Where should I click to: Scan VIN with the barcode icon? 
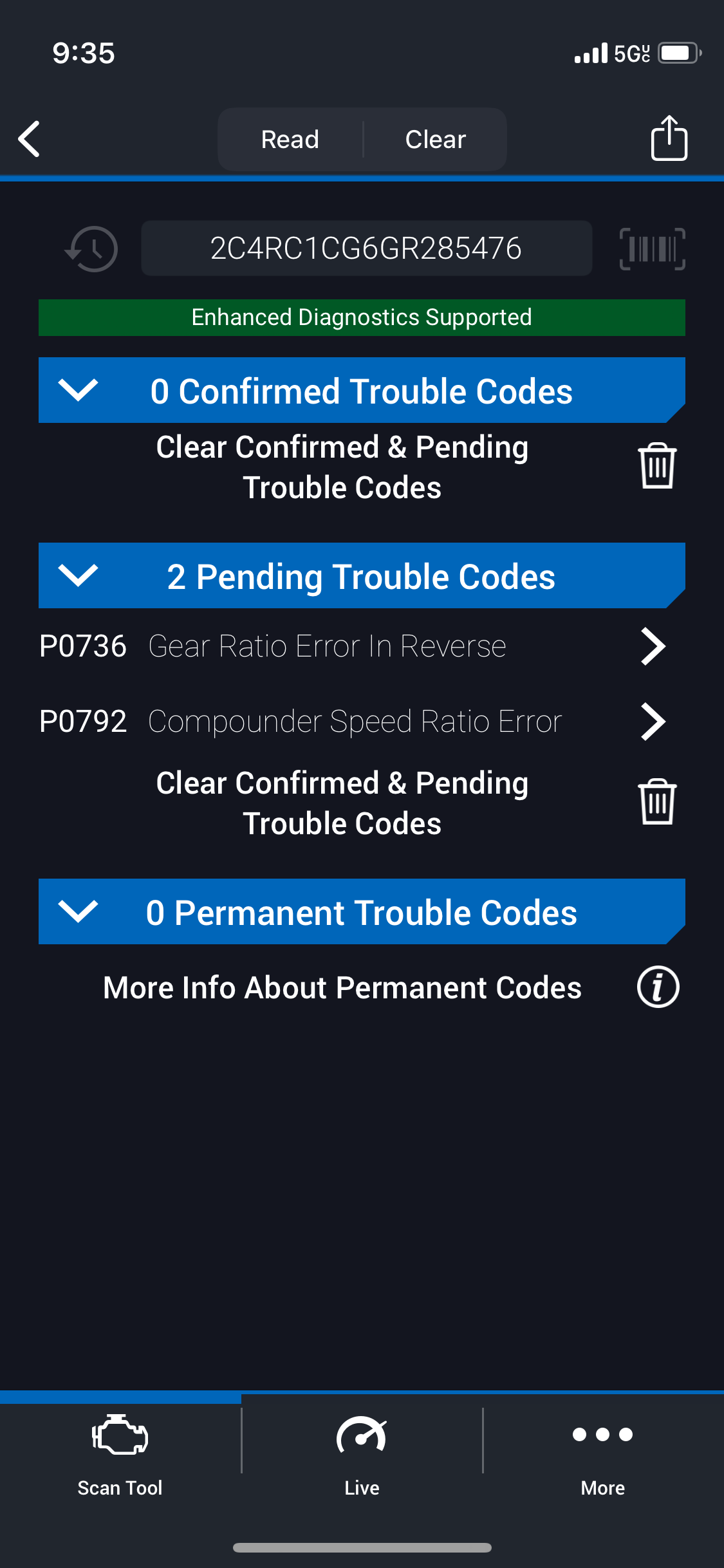[x=652, y=248]
